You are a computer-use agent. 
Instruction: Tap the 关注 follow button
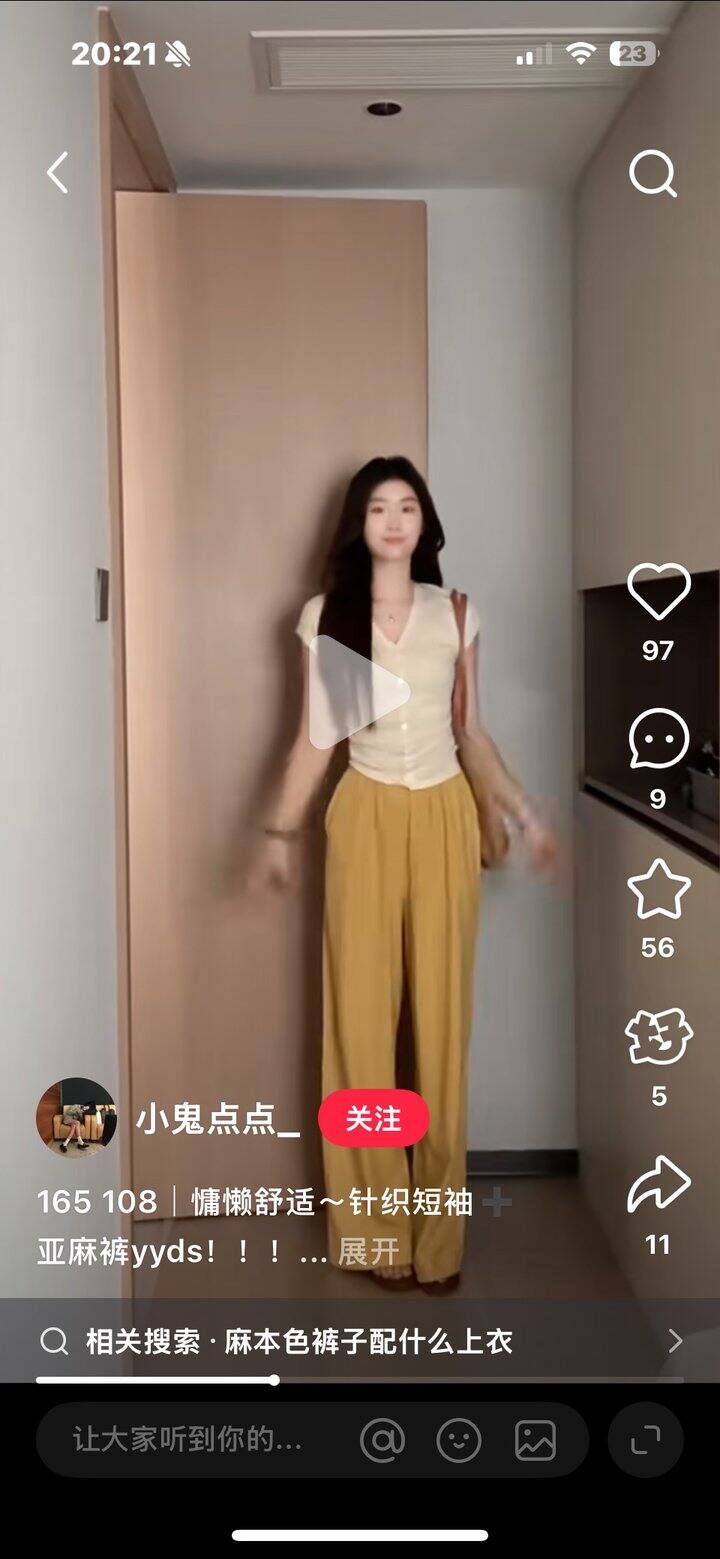(375, 1121)
